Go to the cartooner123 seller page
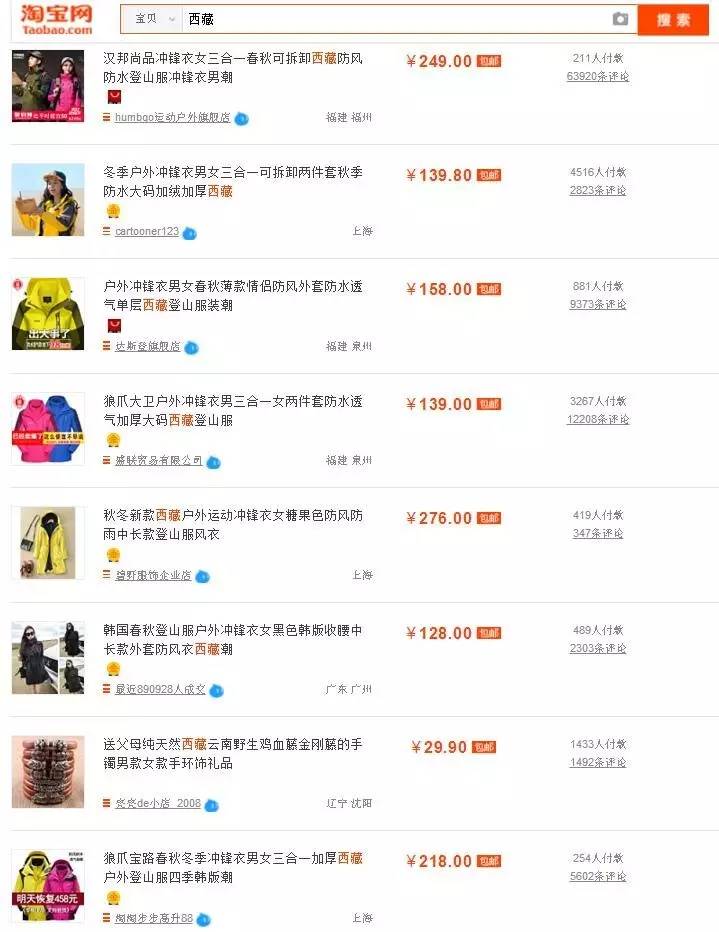719x932 pixels. pyautogui.click(x=147, y=232)
